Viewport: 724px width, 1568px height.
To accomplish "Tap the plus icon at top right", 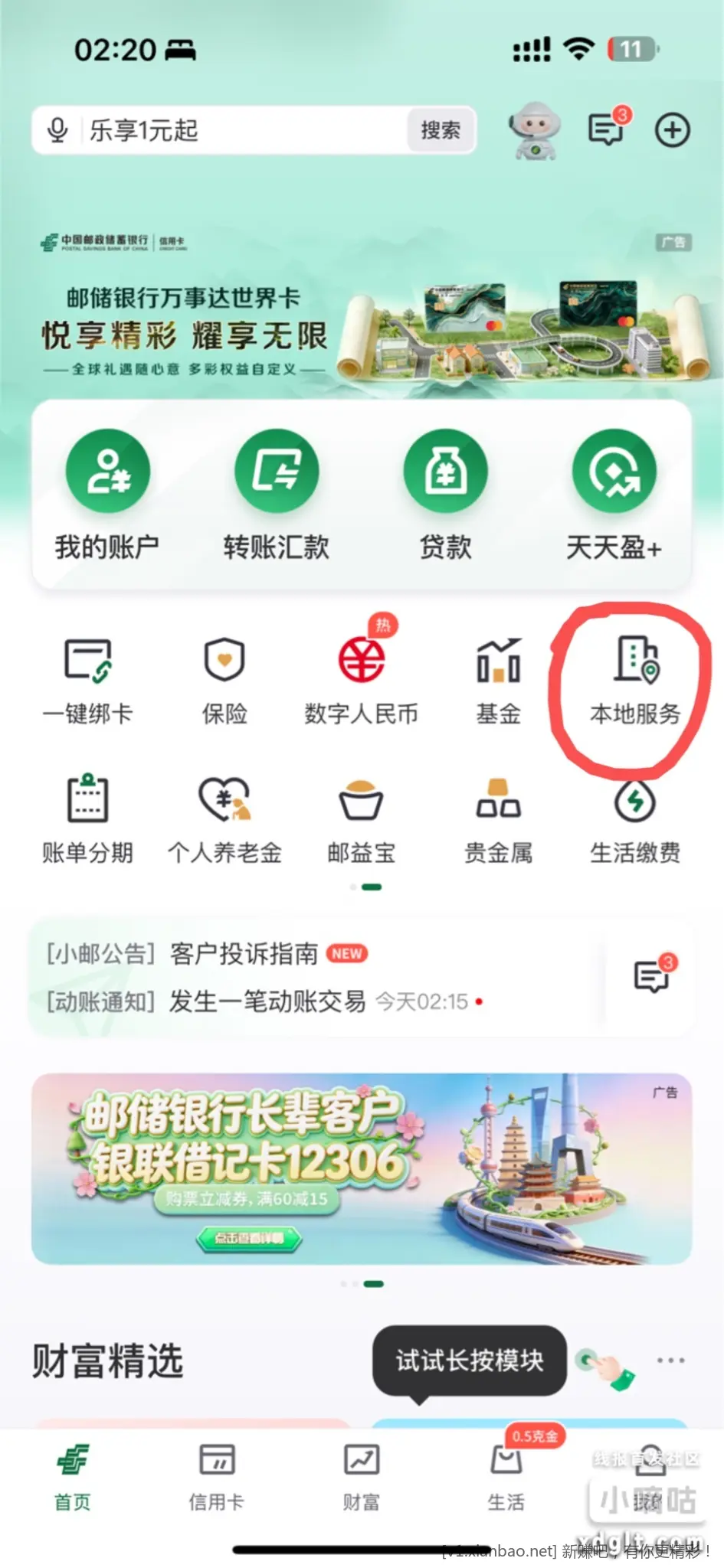I will pyautogui.click(x=672, y=130).
